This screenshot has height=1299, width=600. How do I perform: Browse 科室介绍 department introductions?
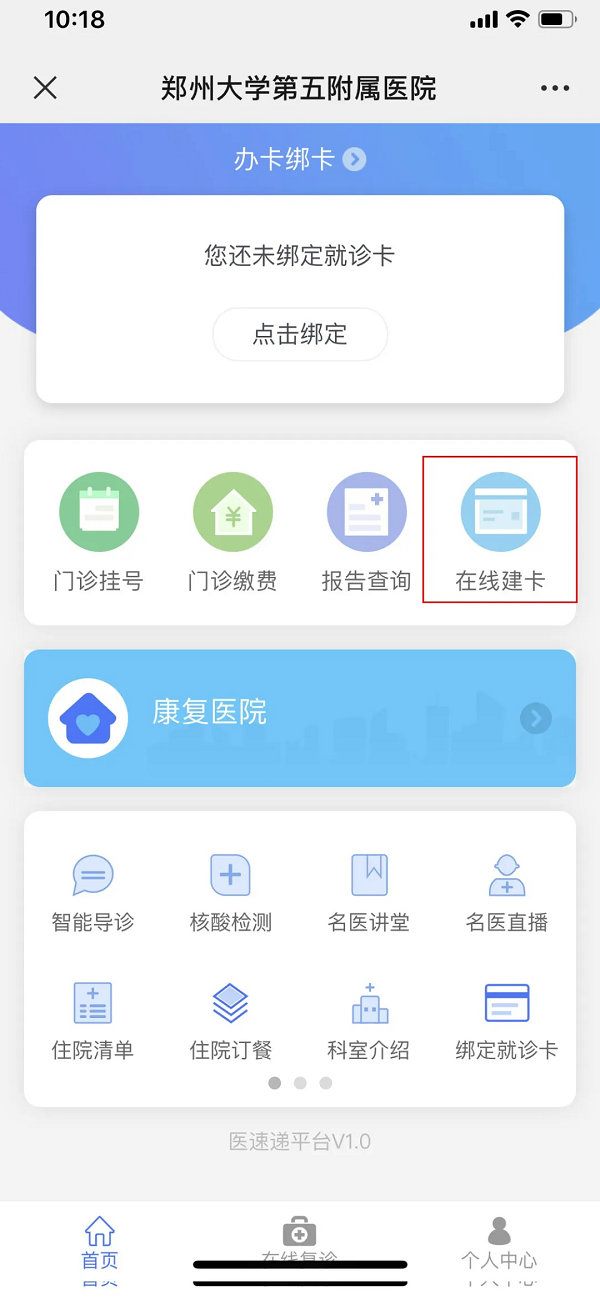(369, 1021)
